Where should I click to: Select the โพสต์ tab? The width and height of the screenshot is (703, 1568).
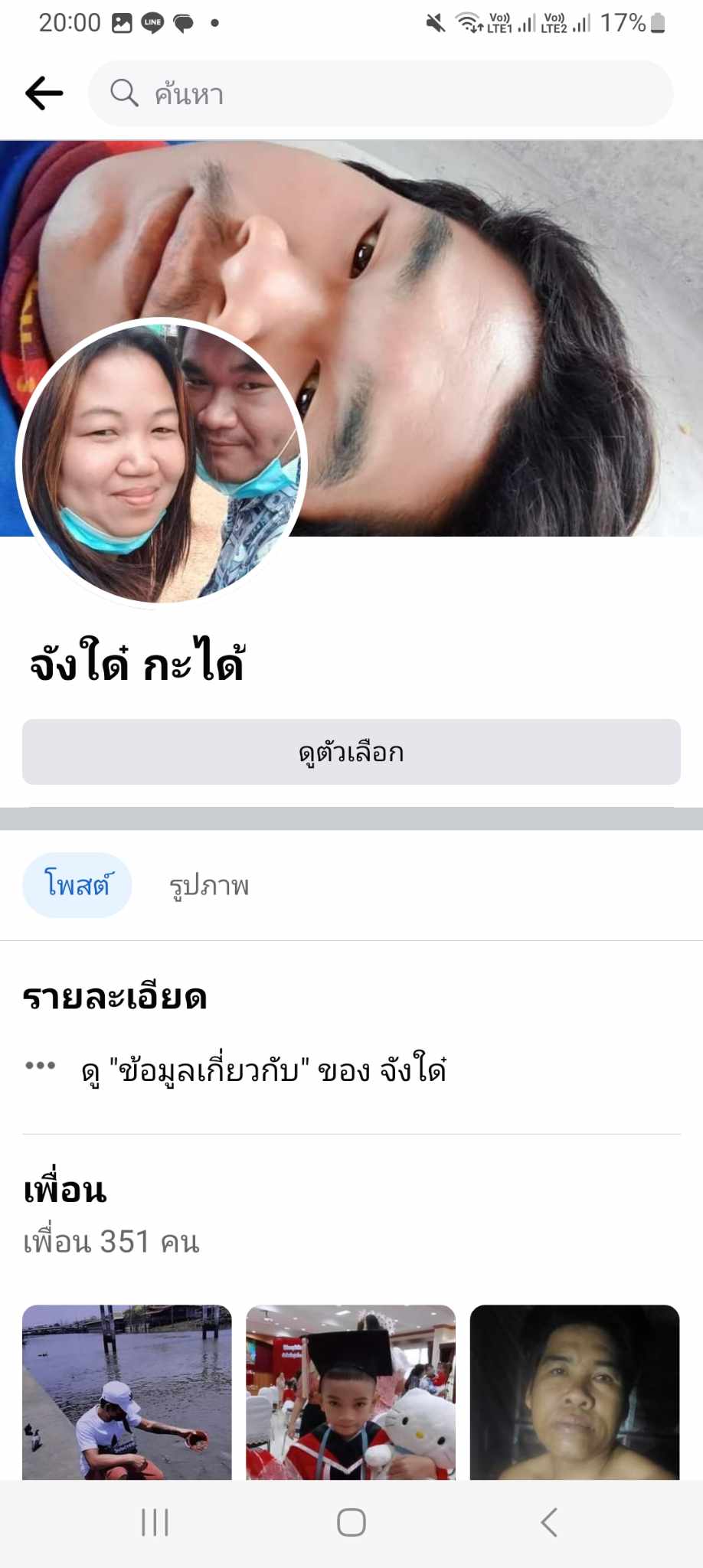click(x=77, y=885)
